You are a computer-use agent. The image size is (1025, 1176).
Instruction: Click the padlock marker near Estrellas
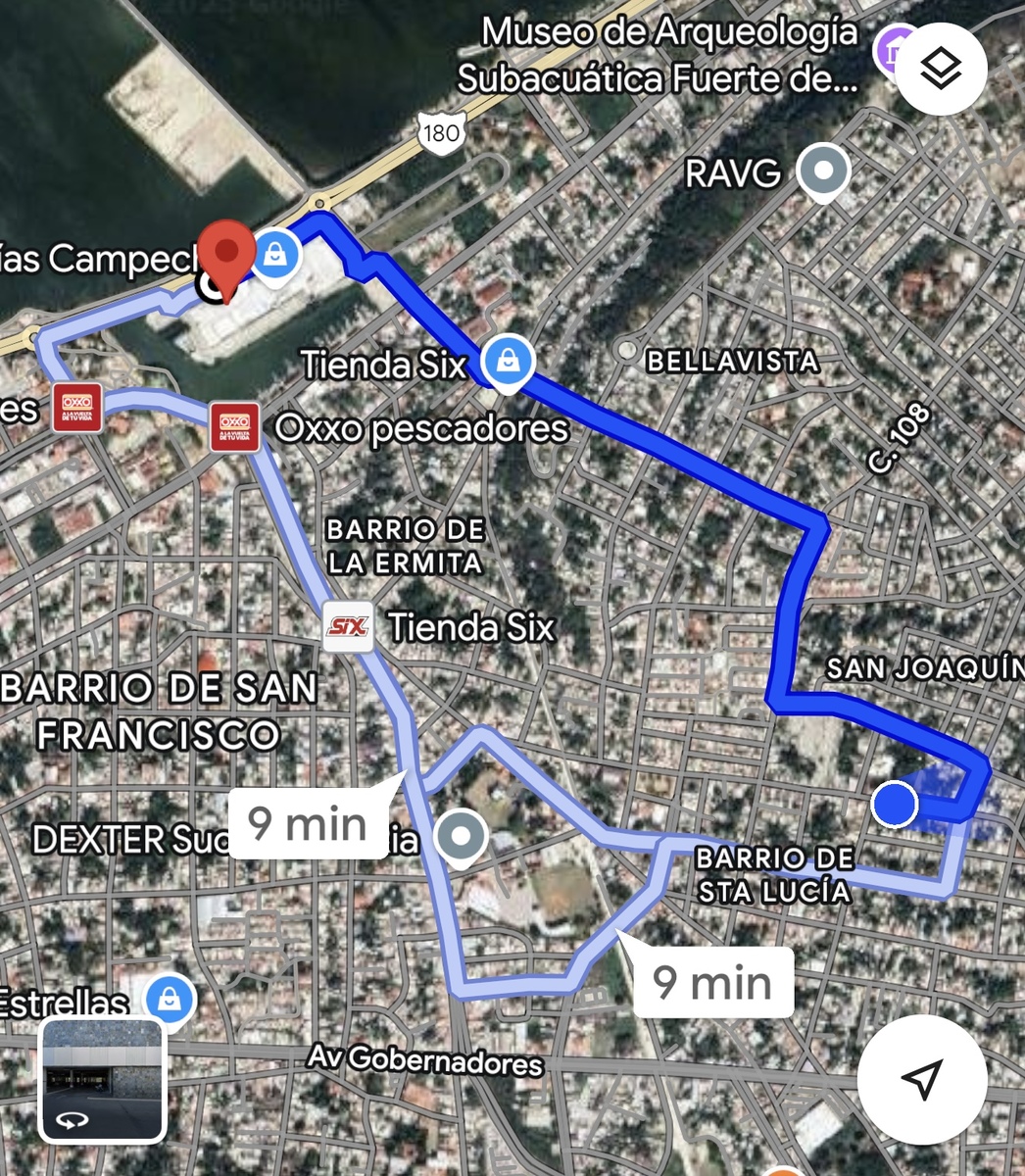coord(169,1001)
